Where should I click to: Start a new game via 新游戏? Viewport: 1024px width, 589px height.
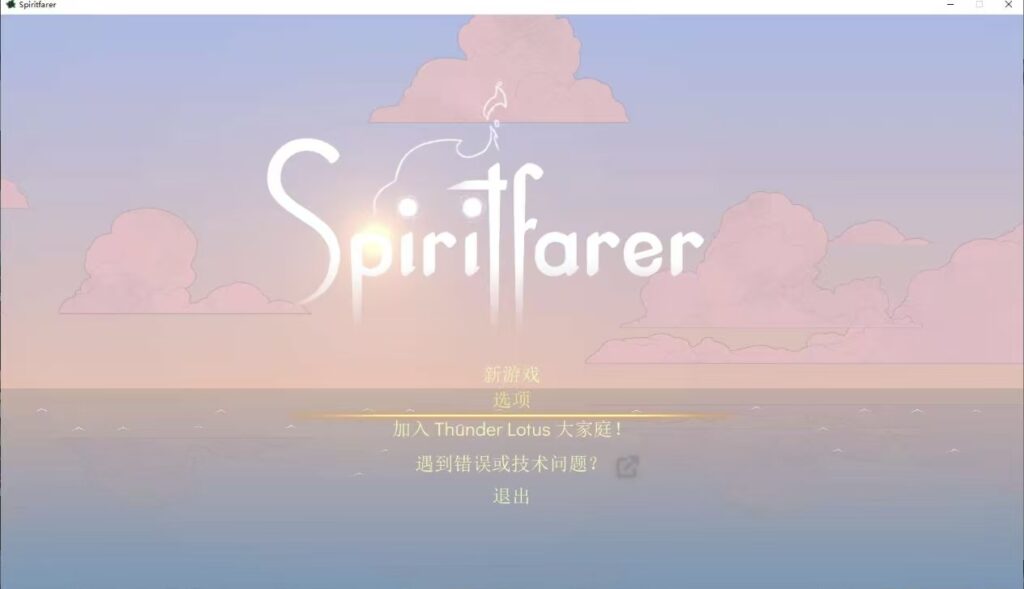511,375
